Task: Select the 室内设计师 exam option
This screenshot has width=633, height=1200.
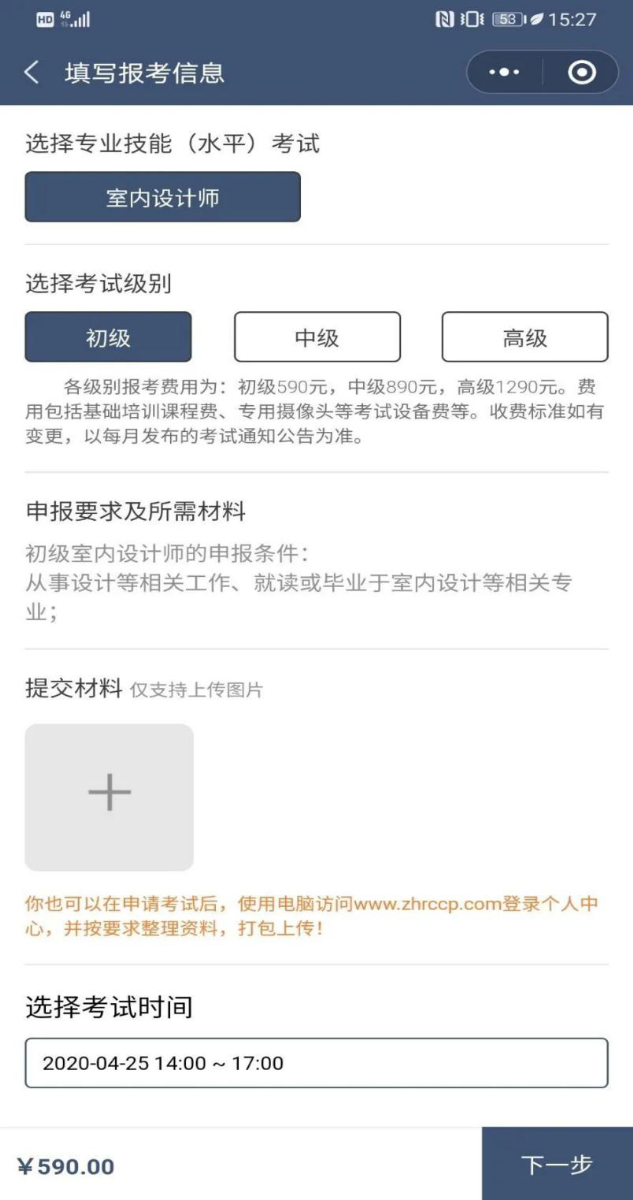Action: click(162, 197)
